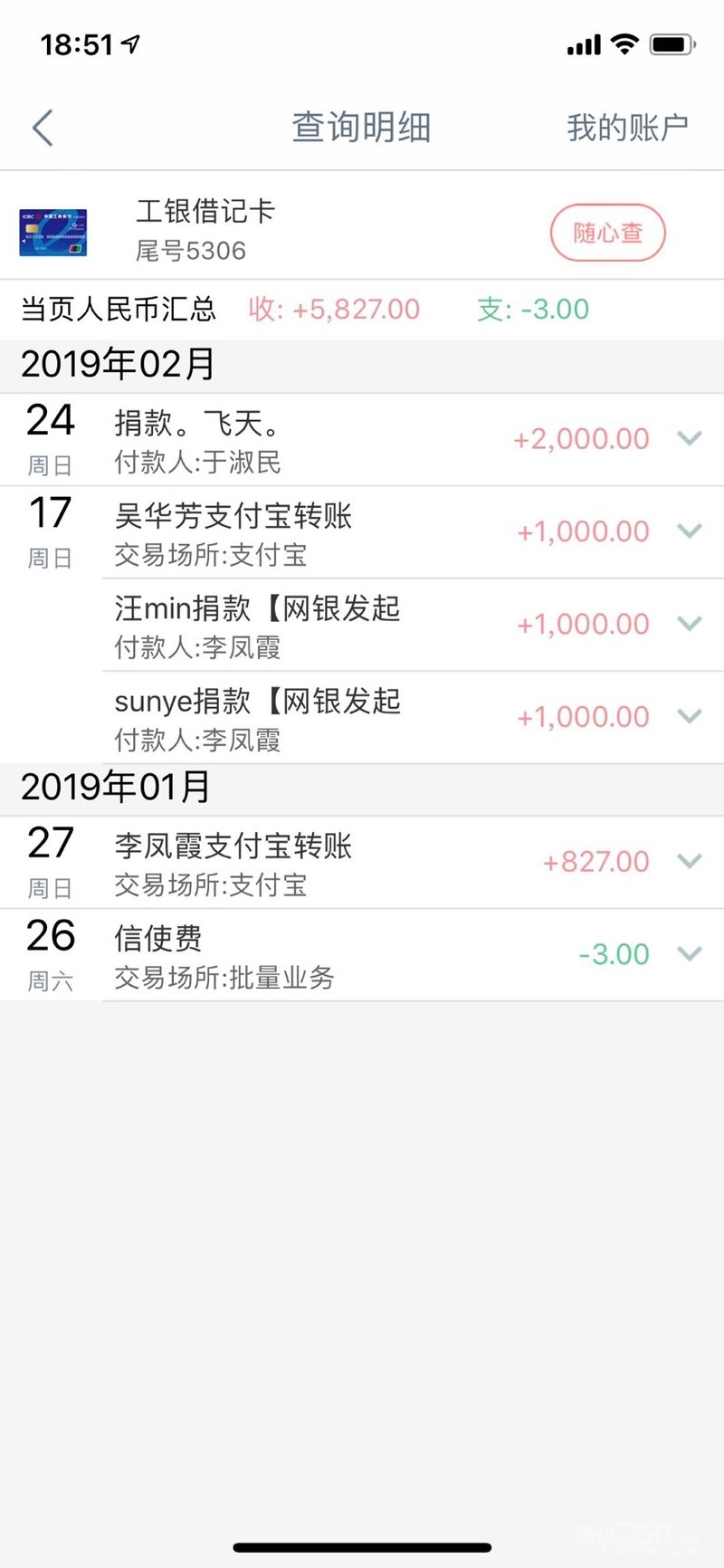The image size is (724, 1568).
Task: Expand the 汪min捐款 transaction entry
Action: click(690, 624)
